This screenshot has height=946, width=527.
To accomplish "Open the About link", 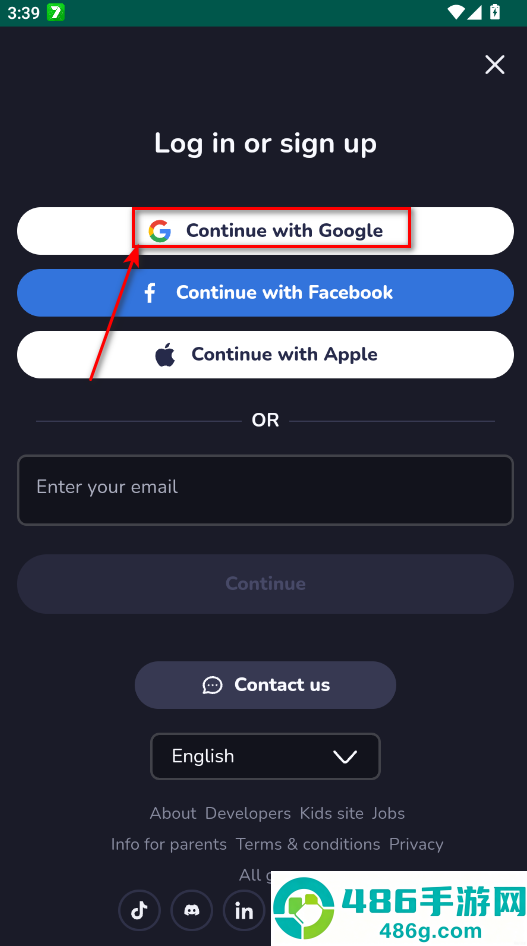I will click(173, 813).
